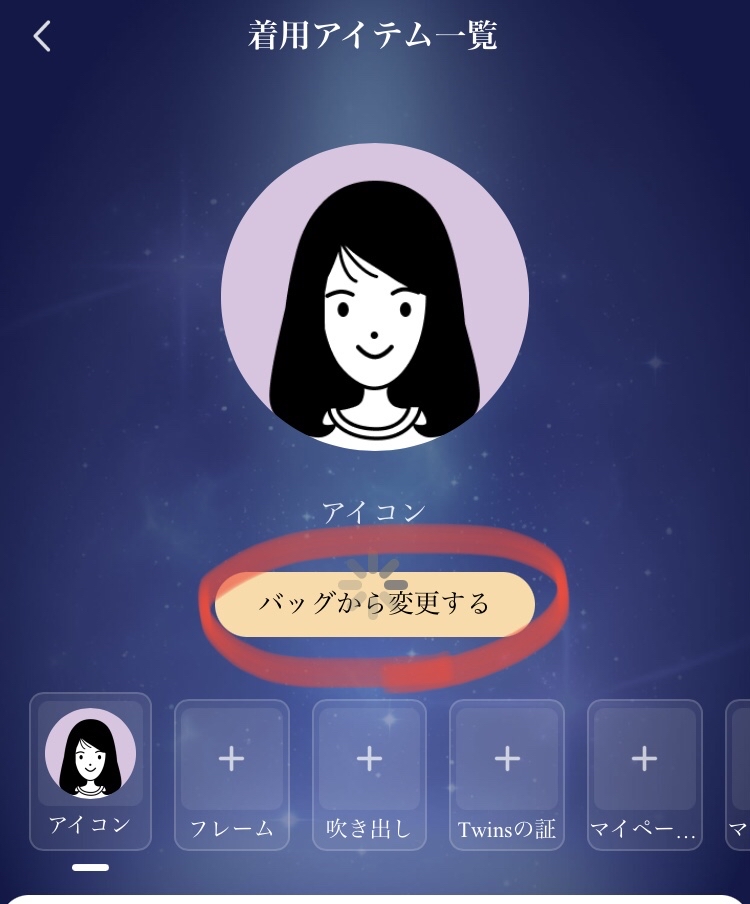The image size is (750, 904).
Task: Tap the white bottom sheet edge
Action: (375, 898)
